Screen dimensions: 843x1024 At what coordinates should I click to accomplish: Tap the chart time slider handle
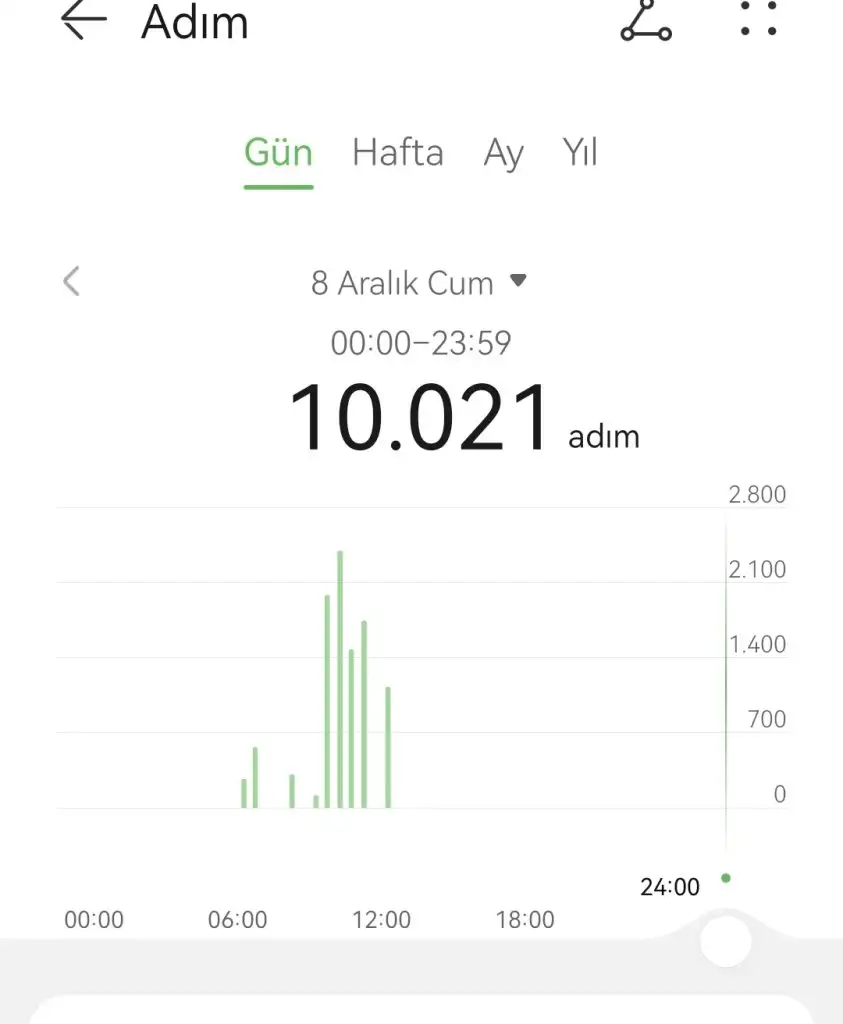pyautogui.click(x=725, y=941)
